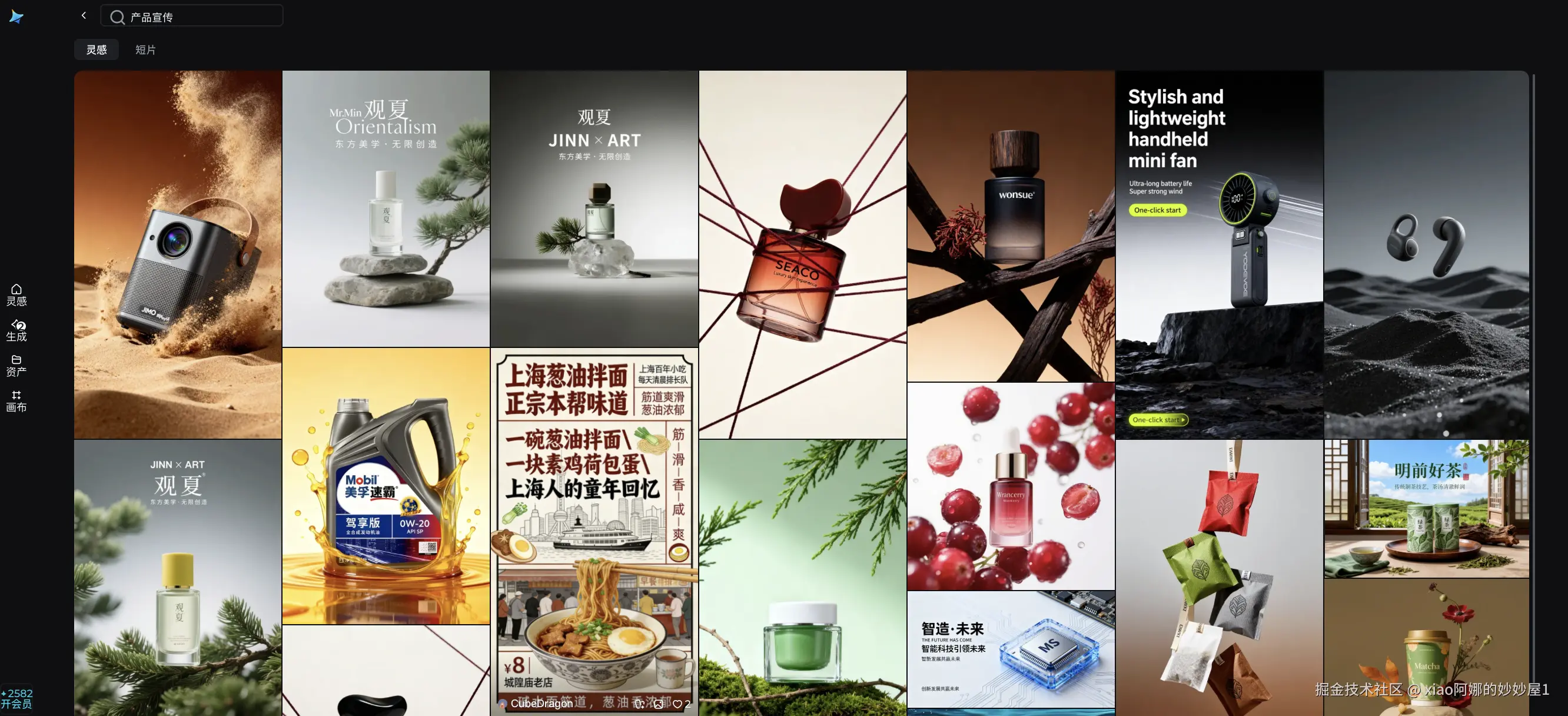This screenshot has width=1568, height=716.
Task: Like the 上海葱油拌面 poster
Action: 677,704
